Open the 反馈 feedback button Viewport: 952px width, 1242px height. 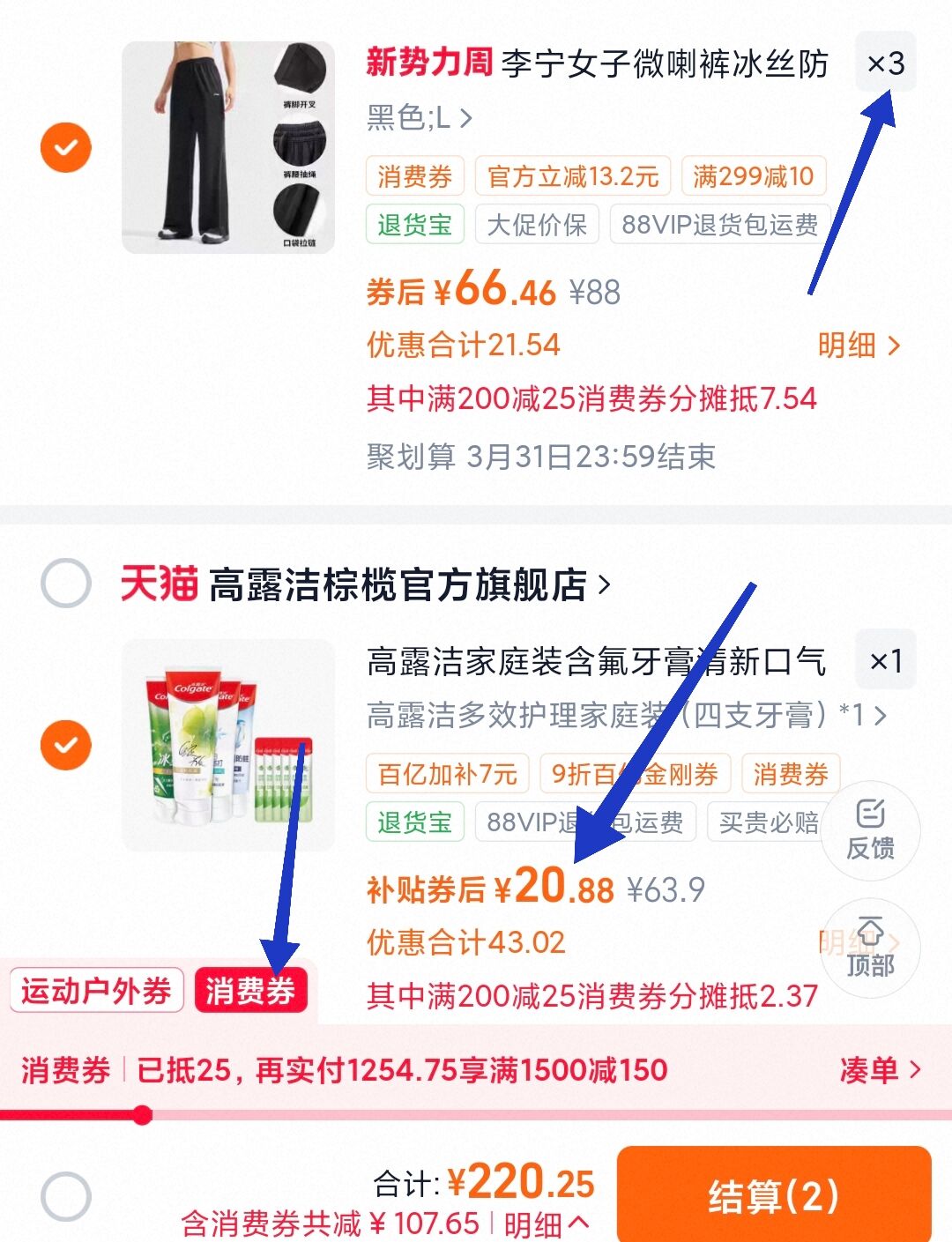click(870, 829)
